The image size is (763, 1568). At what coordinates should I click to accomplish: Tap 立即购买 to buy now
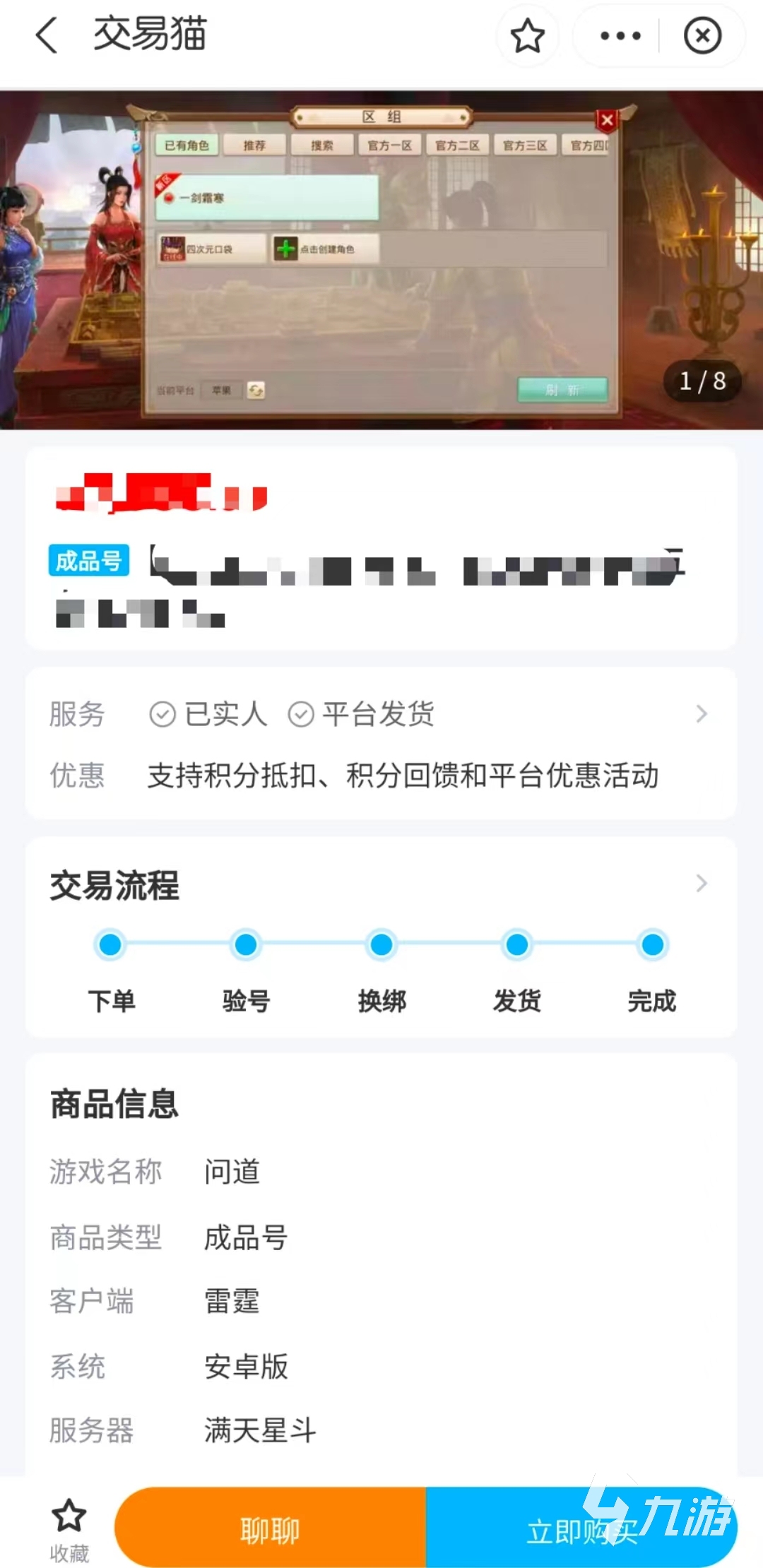pos(581,1530)
